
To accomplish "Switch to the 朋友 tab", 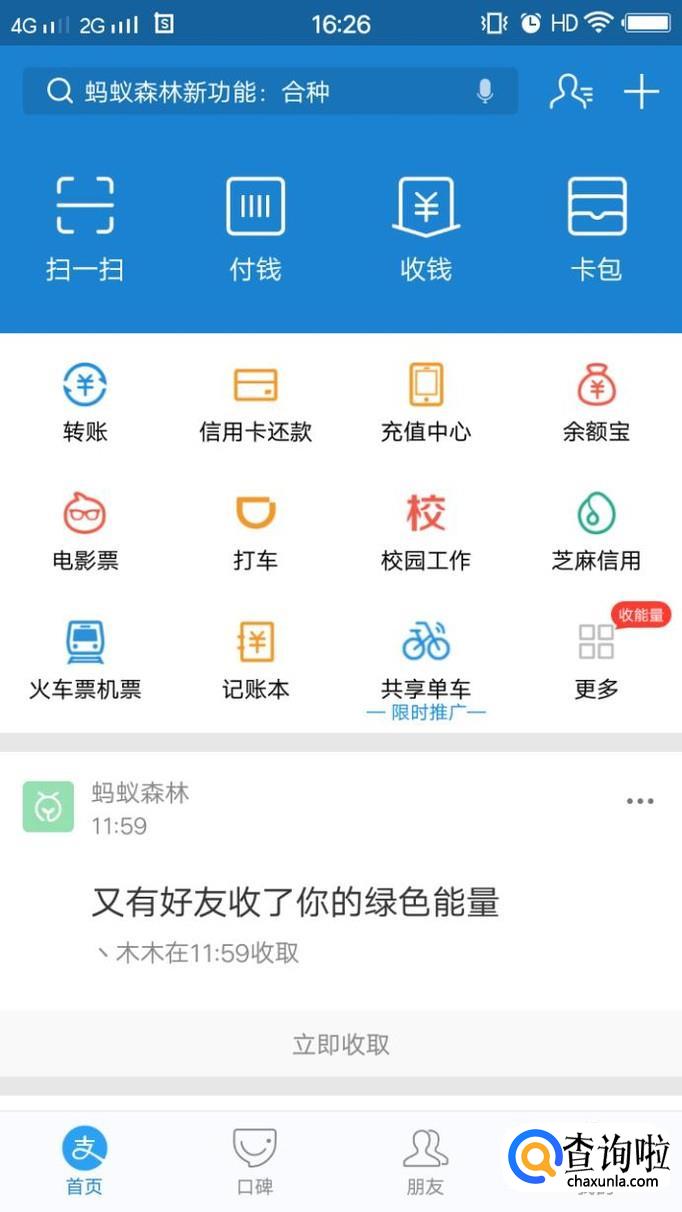I will [426, 1162].
